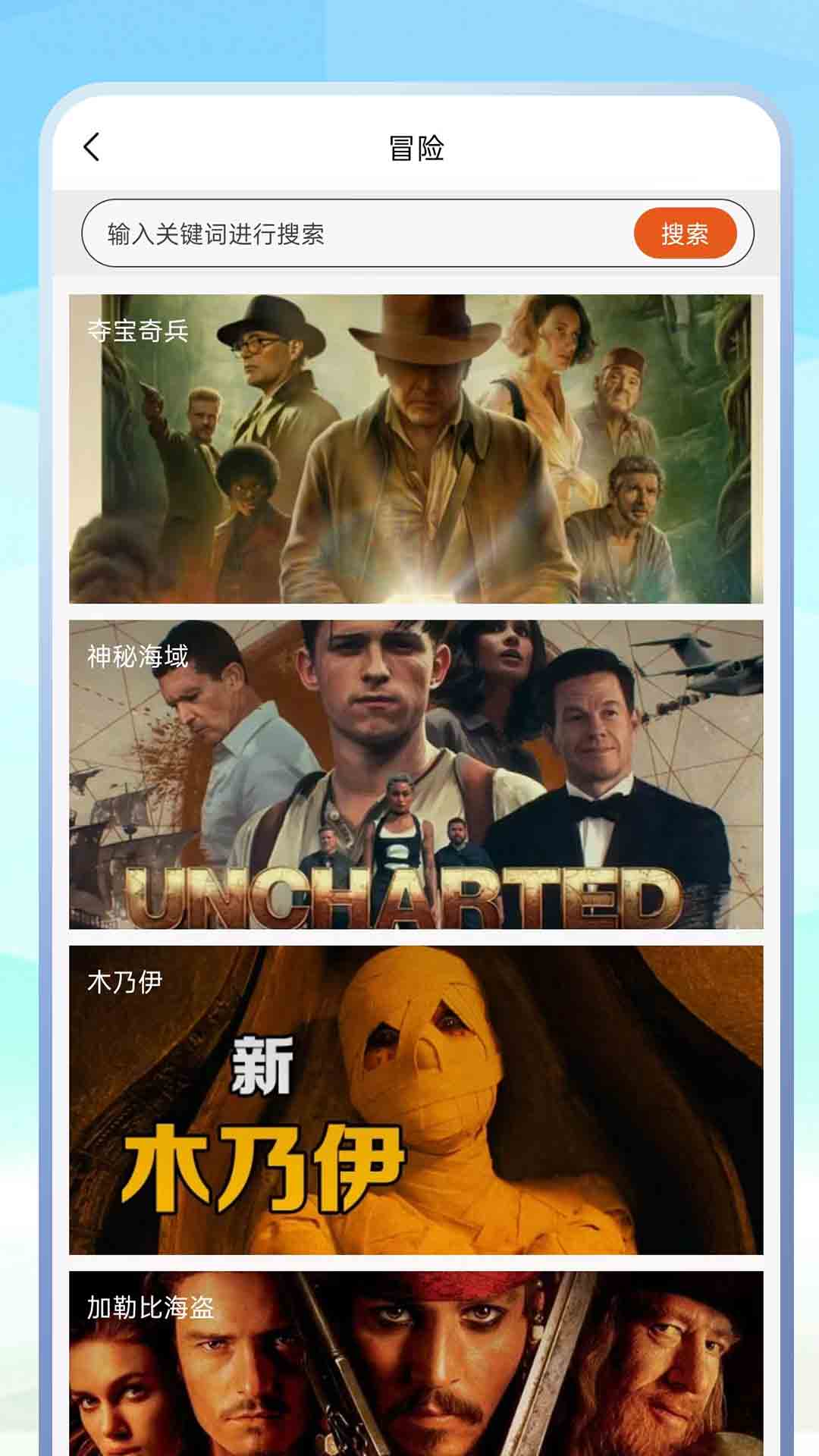Viewport: 819px width, 1456px height.
Task: Open the first adventure movie entry
Action: coord(416,447)
